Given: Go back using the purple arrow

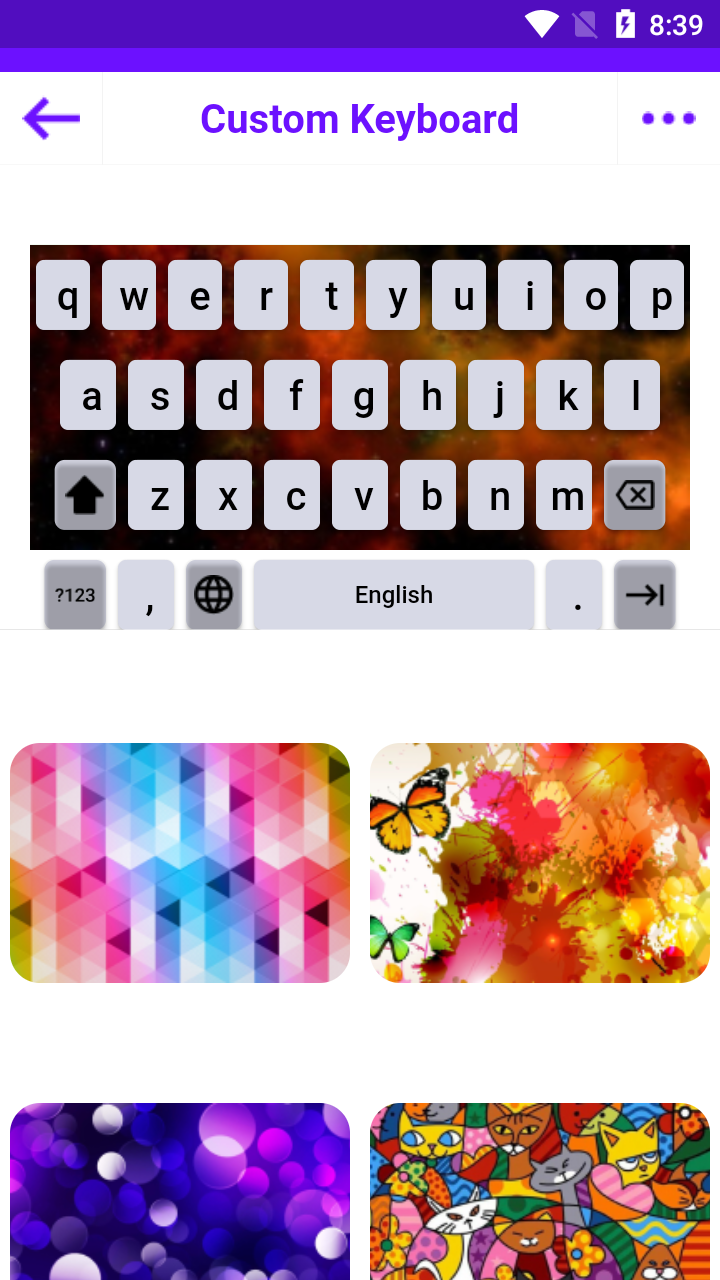Looking at the screenshot, I should [51, 119].
